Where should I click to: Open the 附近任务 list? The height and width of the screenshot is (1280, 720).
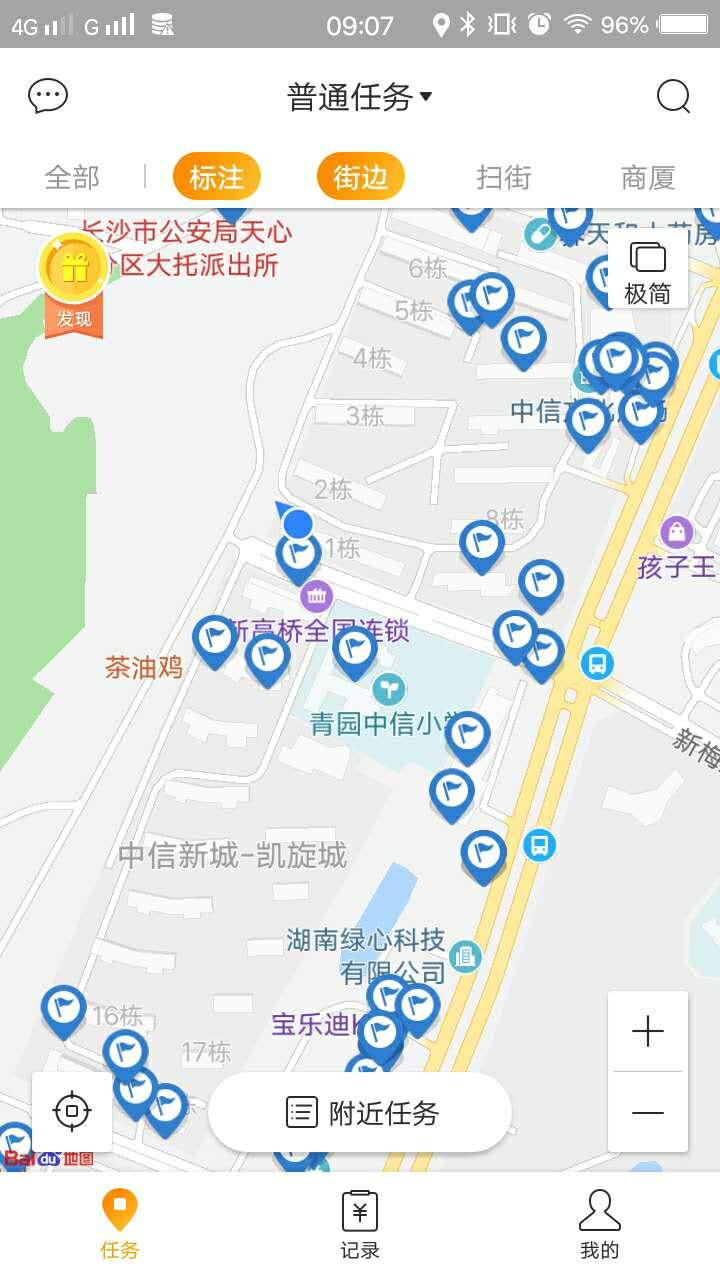click(360, 1112)
